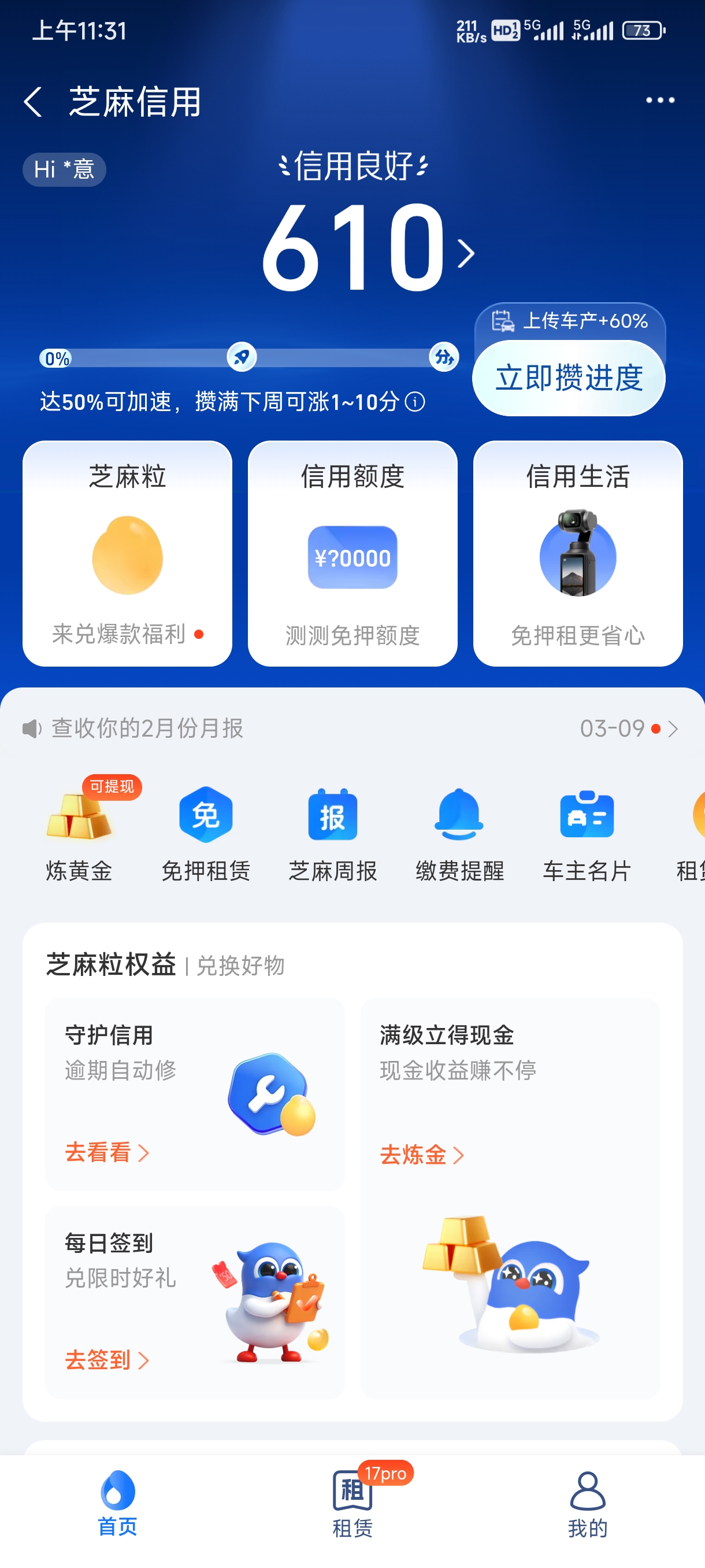Image resolution: width=705 pixels, height=1568 pixels.
Task: Go back from 芝麻信用 page
Action: [x=33, y=101]
